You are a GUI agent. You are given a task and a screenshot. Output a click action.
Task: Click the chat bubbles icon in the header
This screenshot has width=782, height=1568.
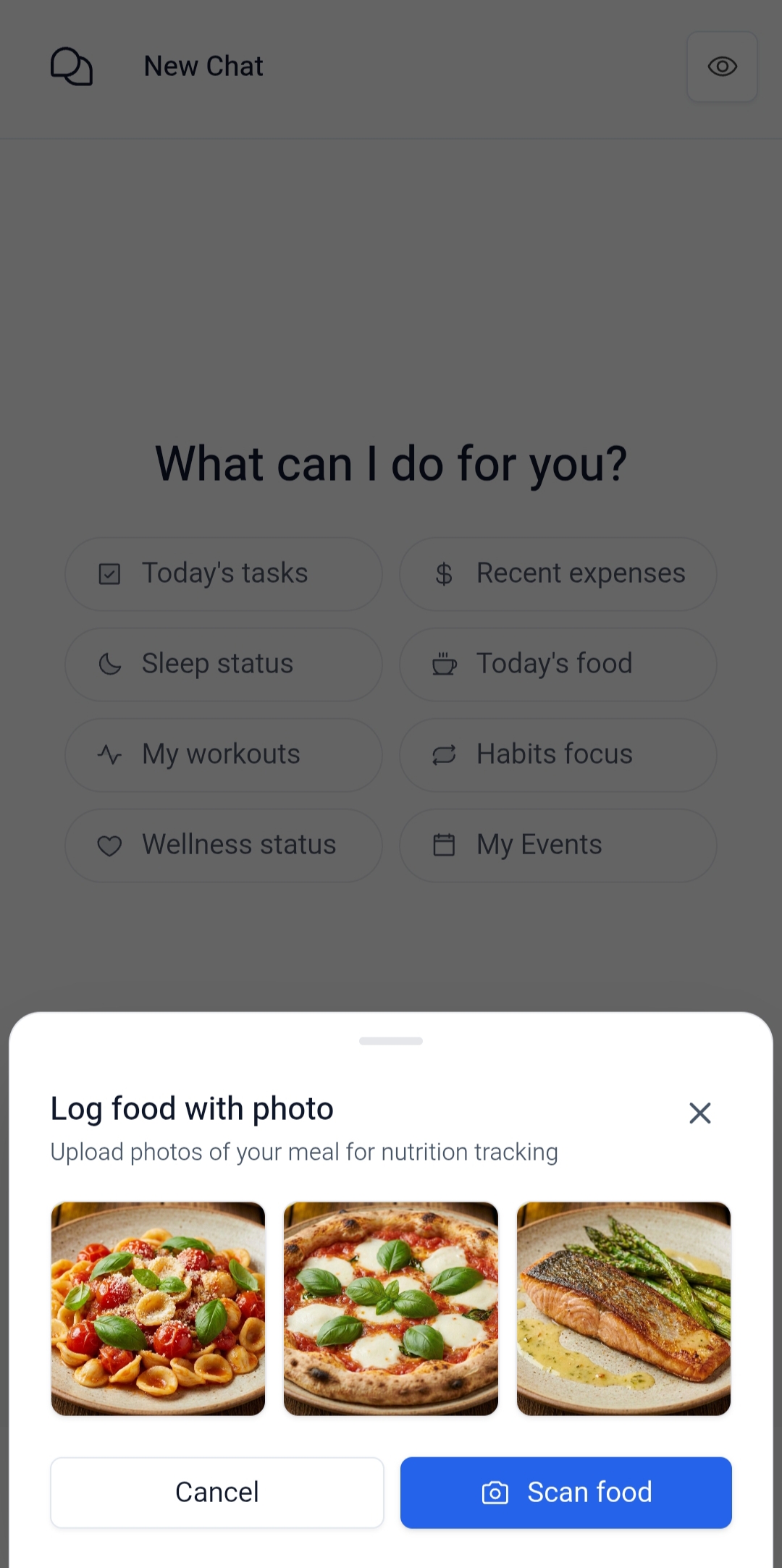[x=71, y=66]
